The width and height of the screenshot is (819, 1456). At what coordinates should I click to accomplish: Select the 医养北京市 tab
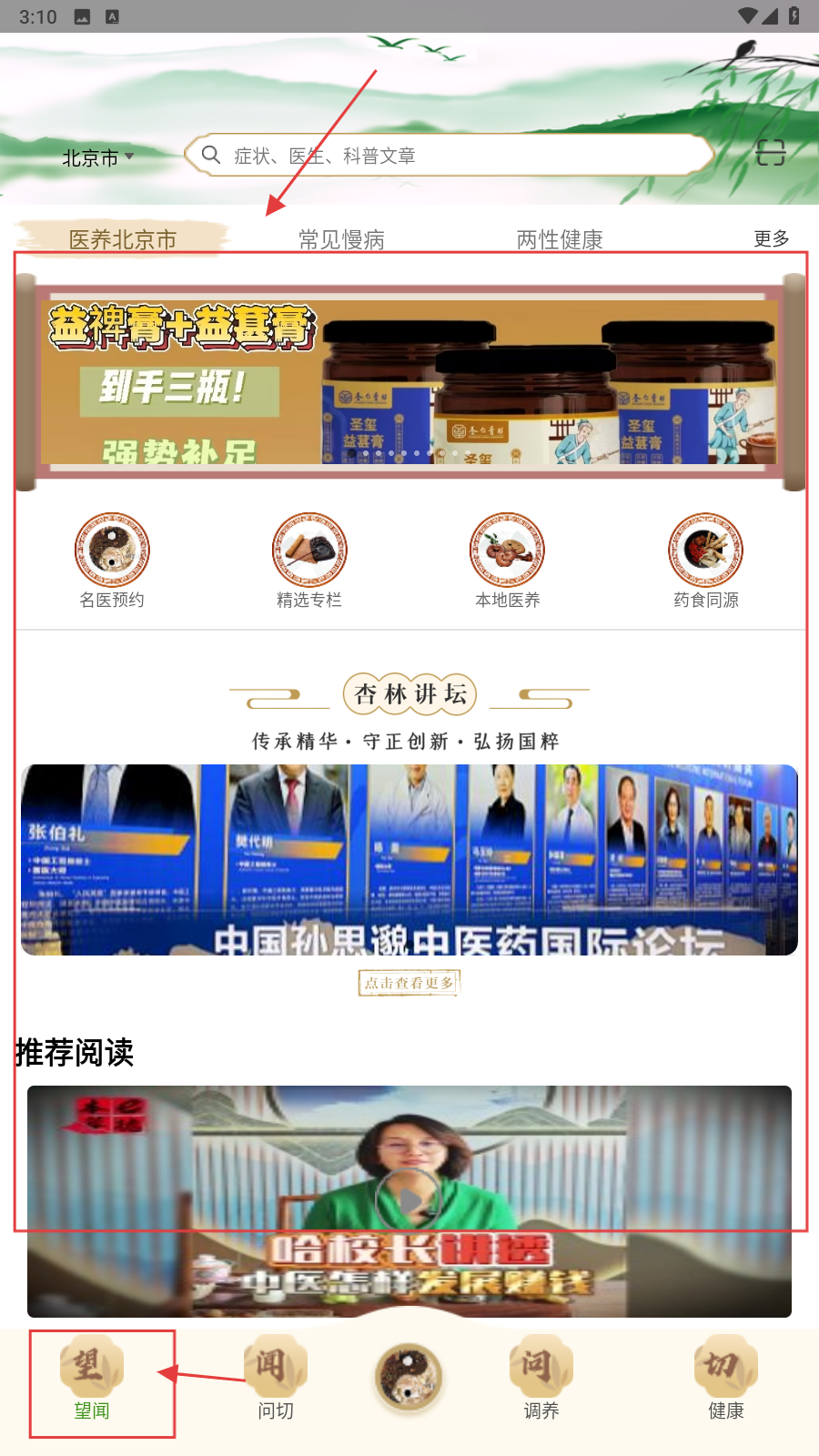[123, 239]
